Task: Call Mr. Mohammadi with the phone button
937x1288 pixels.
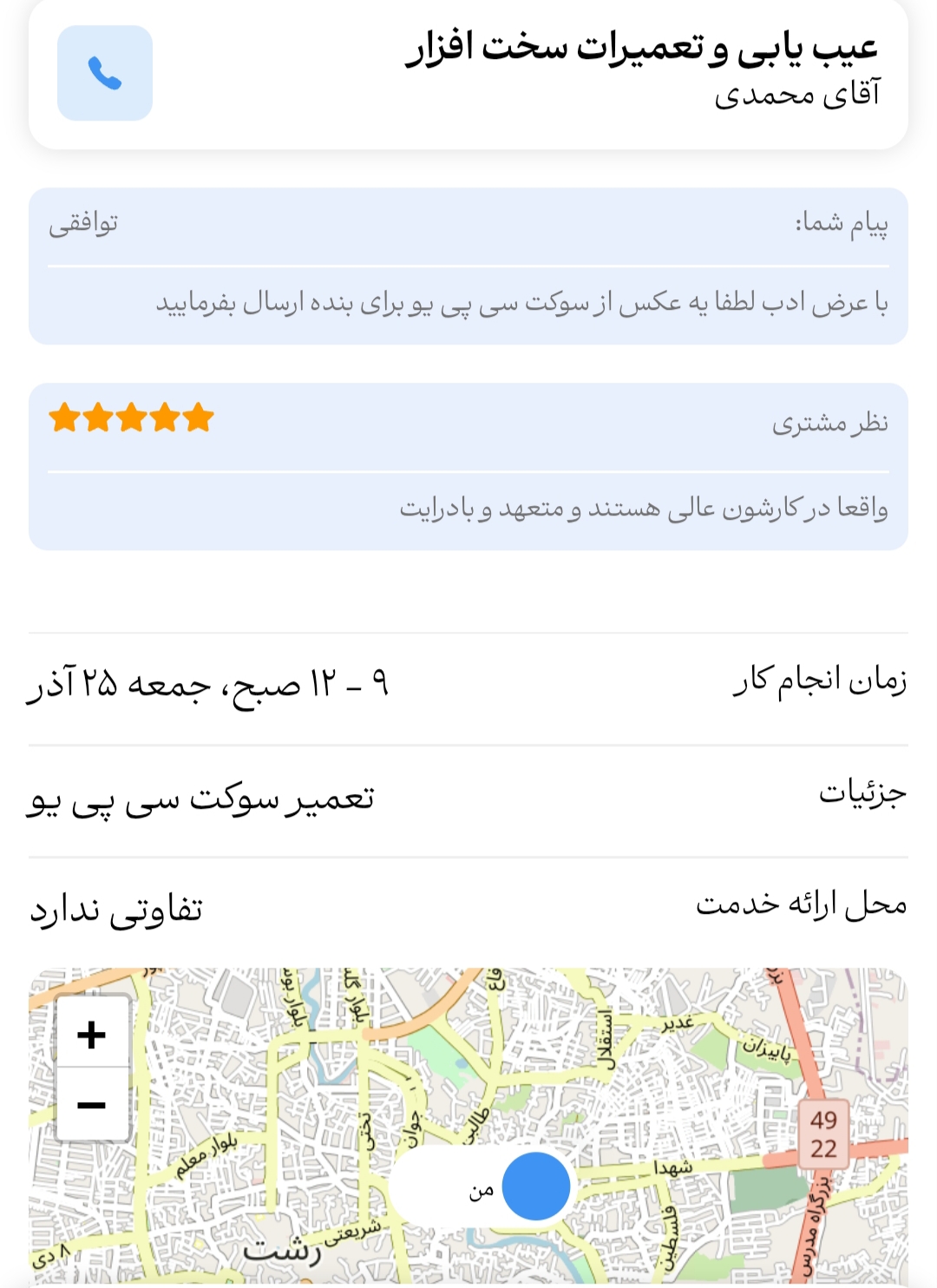Action: click(x=105, y=74)
